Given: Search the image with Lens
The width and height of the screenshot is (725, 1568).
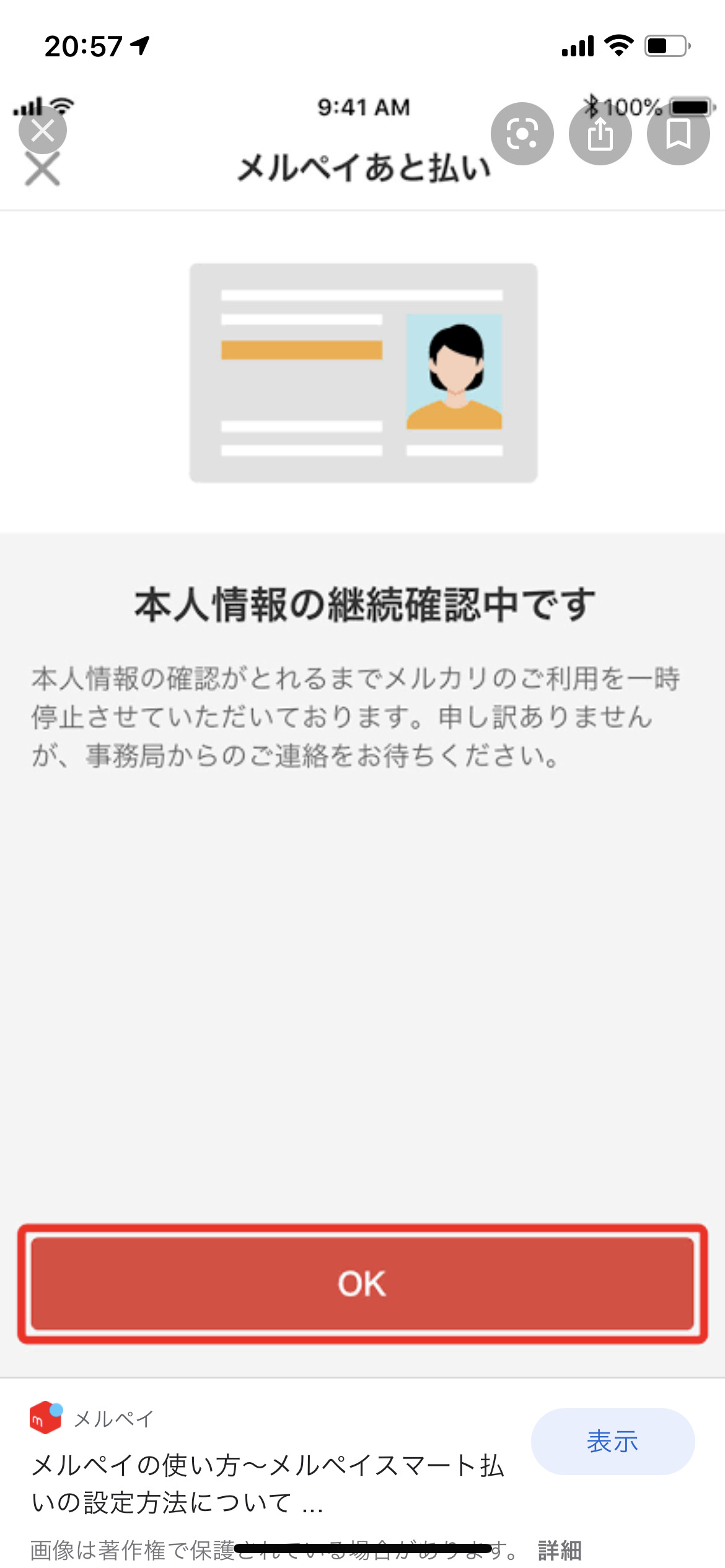Looking at the screenshot, I should (x=522, y=134).
